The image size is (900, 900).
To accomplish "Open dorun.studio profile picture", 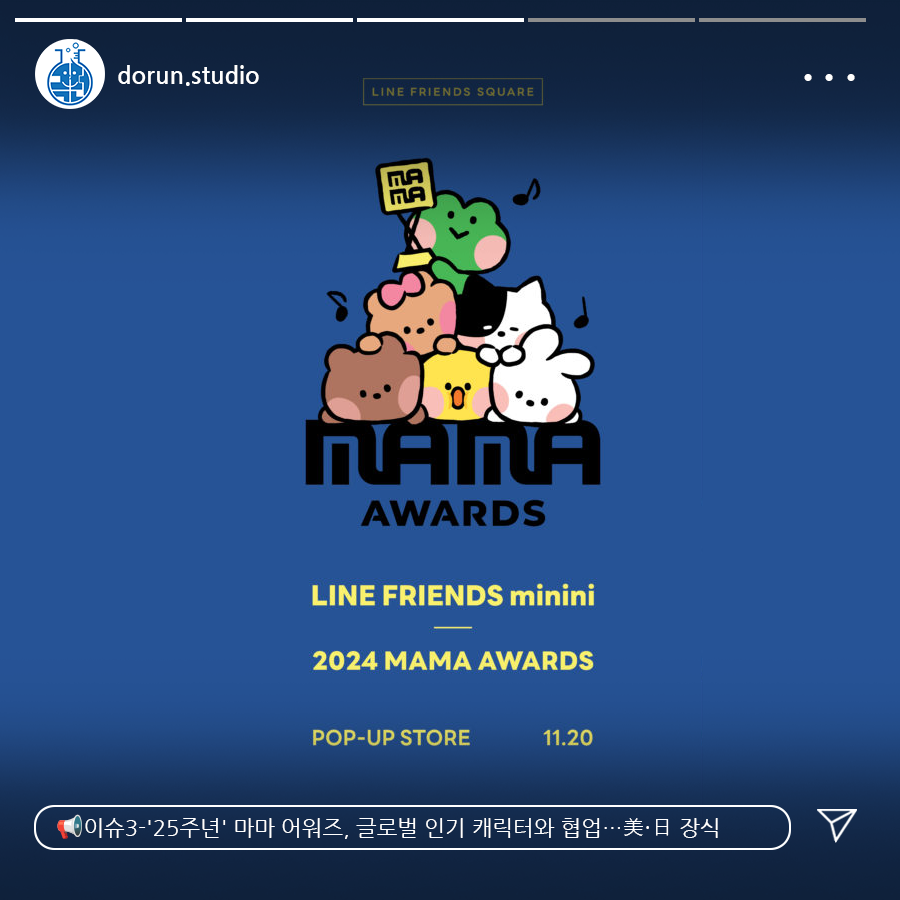I will (70, 75).
